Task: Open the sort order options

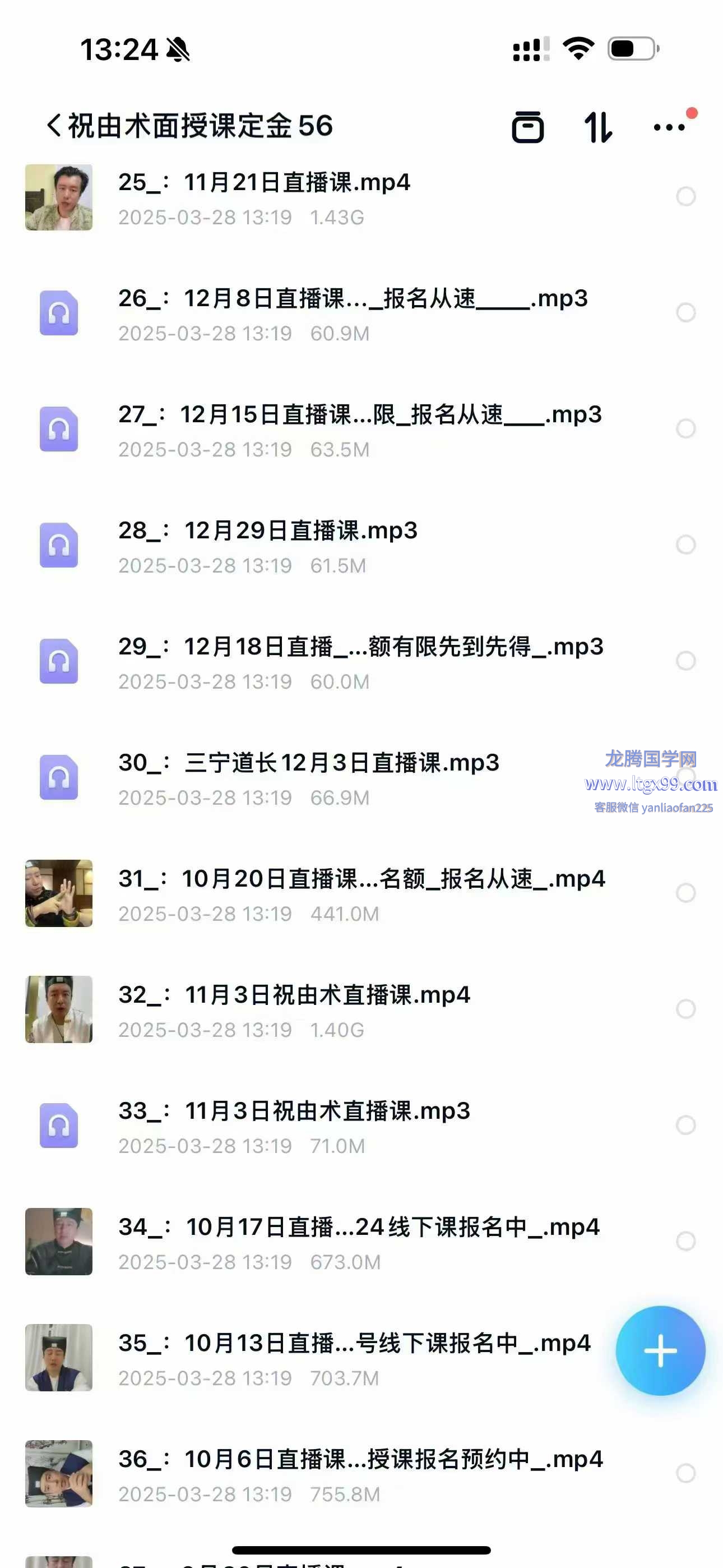Action: click(x=598, y=127)
